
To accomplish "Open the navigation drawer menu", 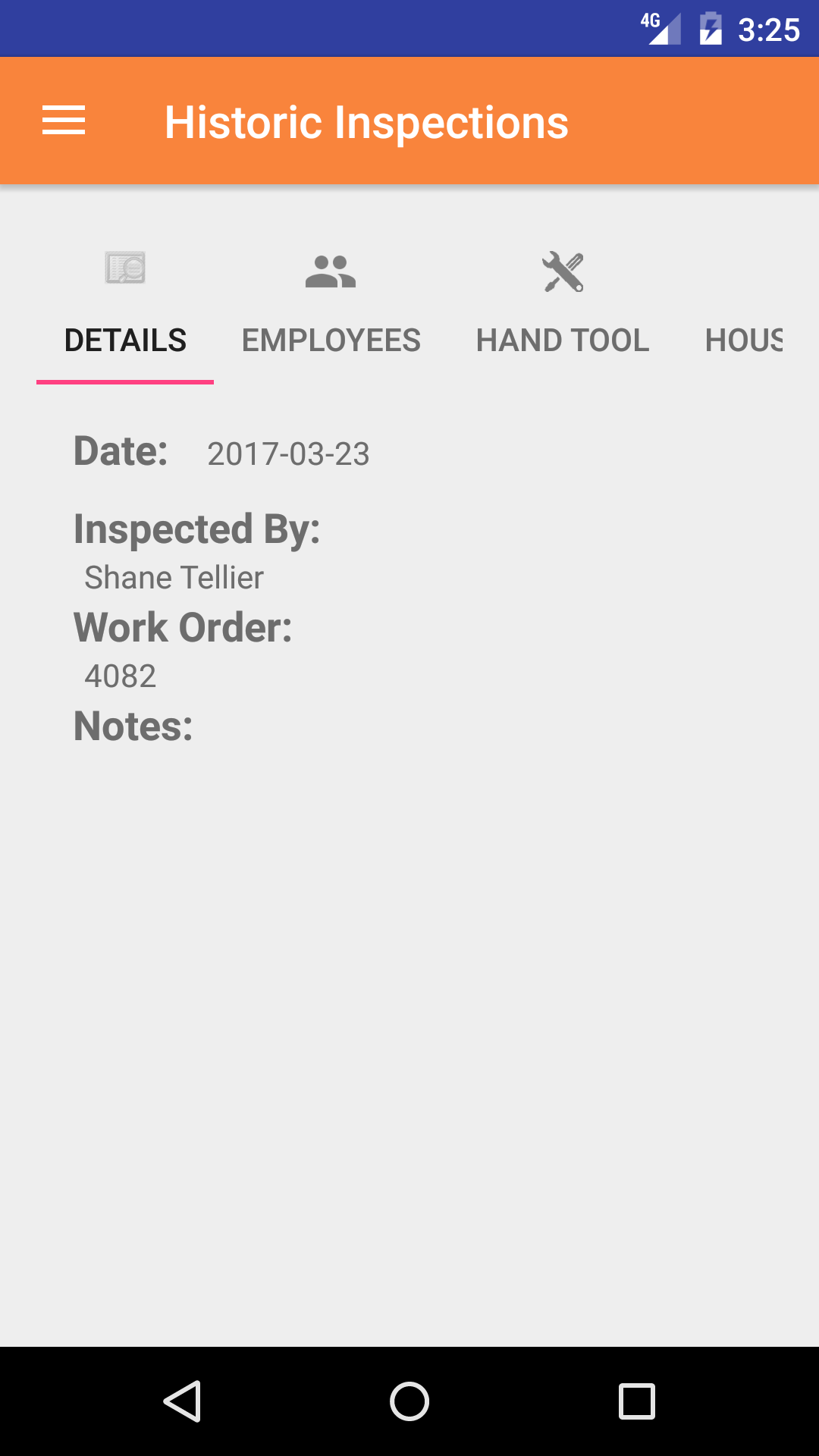I will 64,121.
